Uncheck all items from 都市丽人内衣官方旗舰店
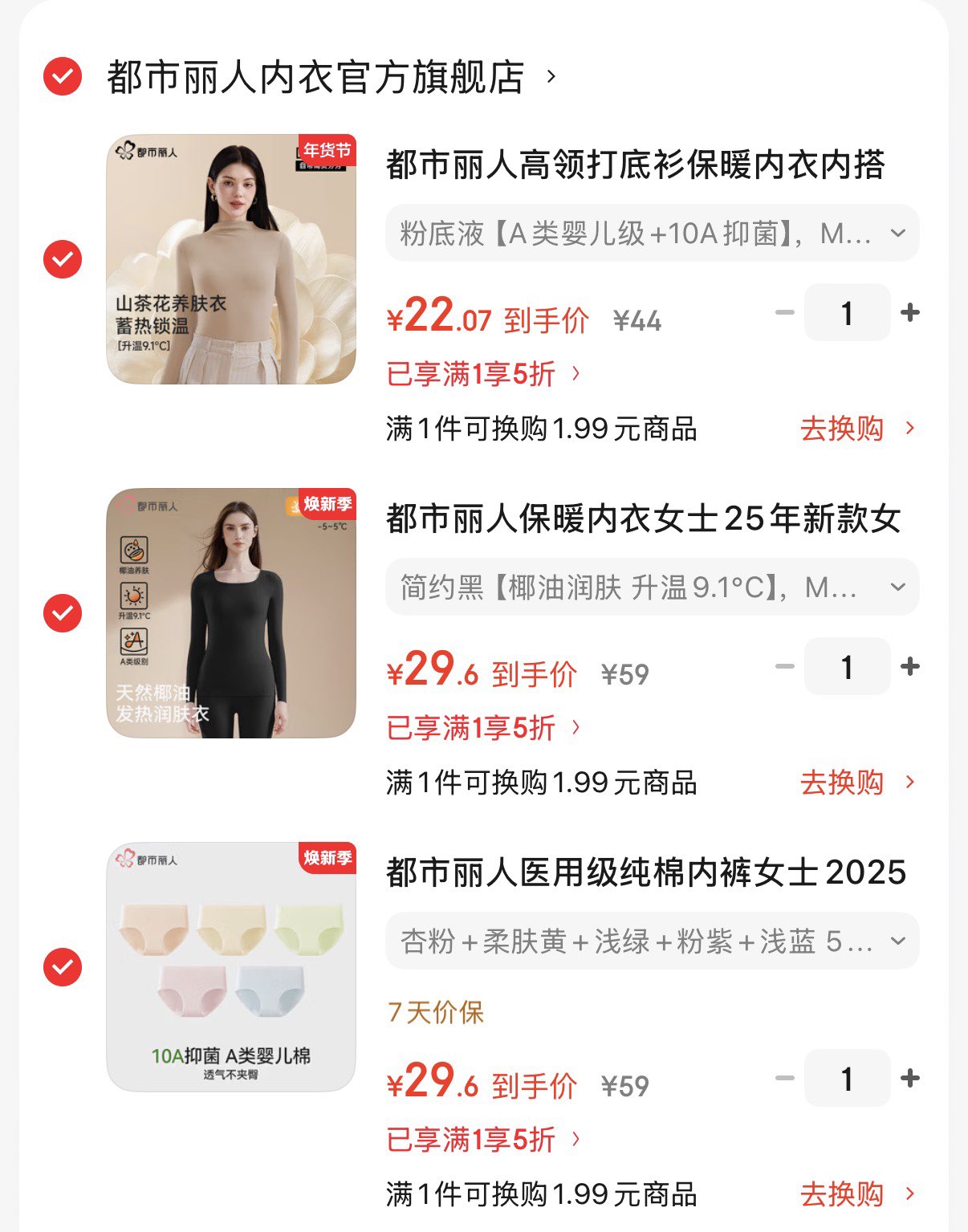The height and width of the screenshot is (1232, 968). (63, 77)
